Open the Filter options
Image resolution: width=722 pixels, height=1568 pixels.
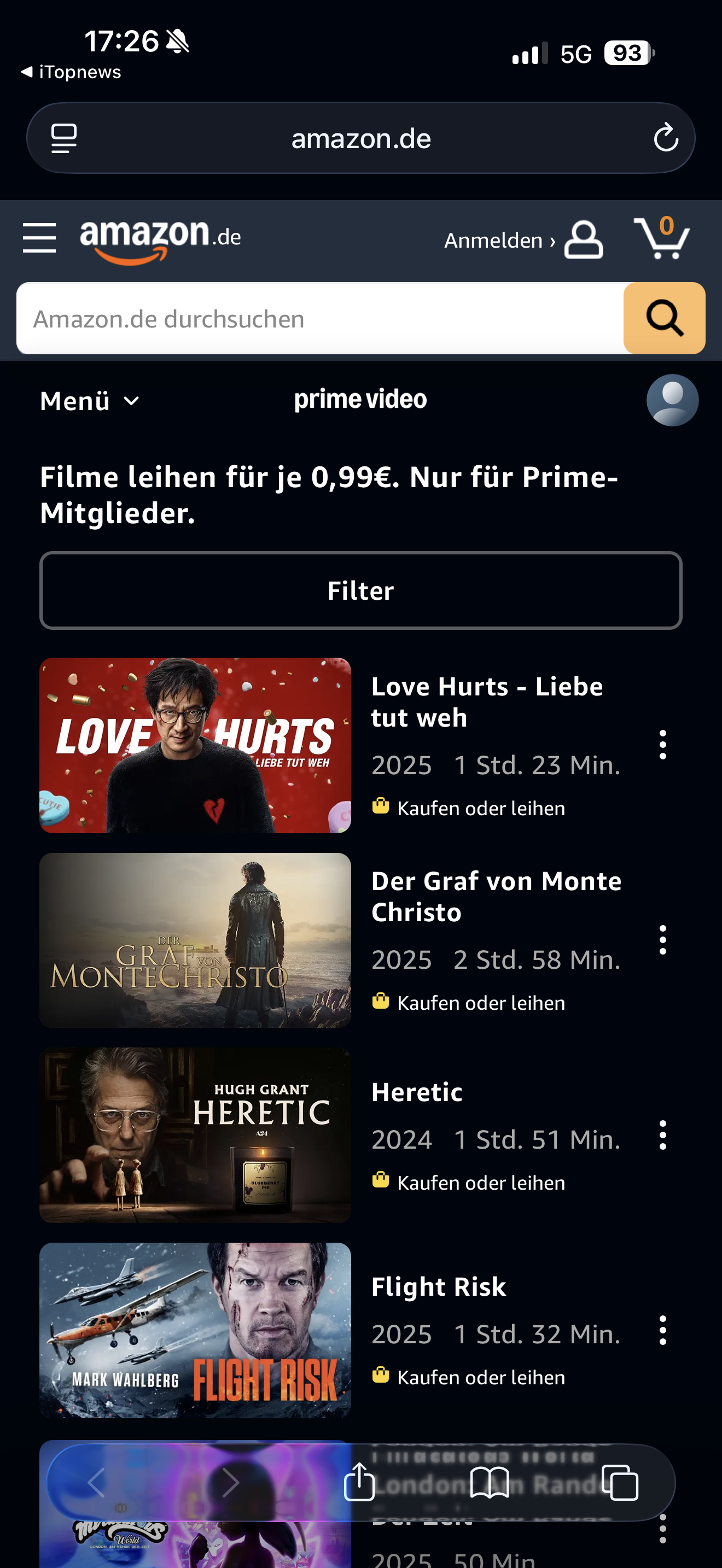coord(361,590)
